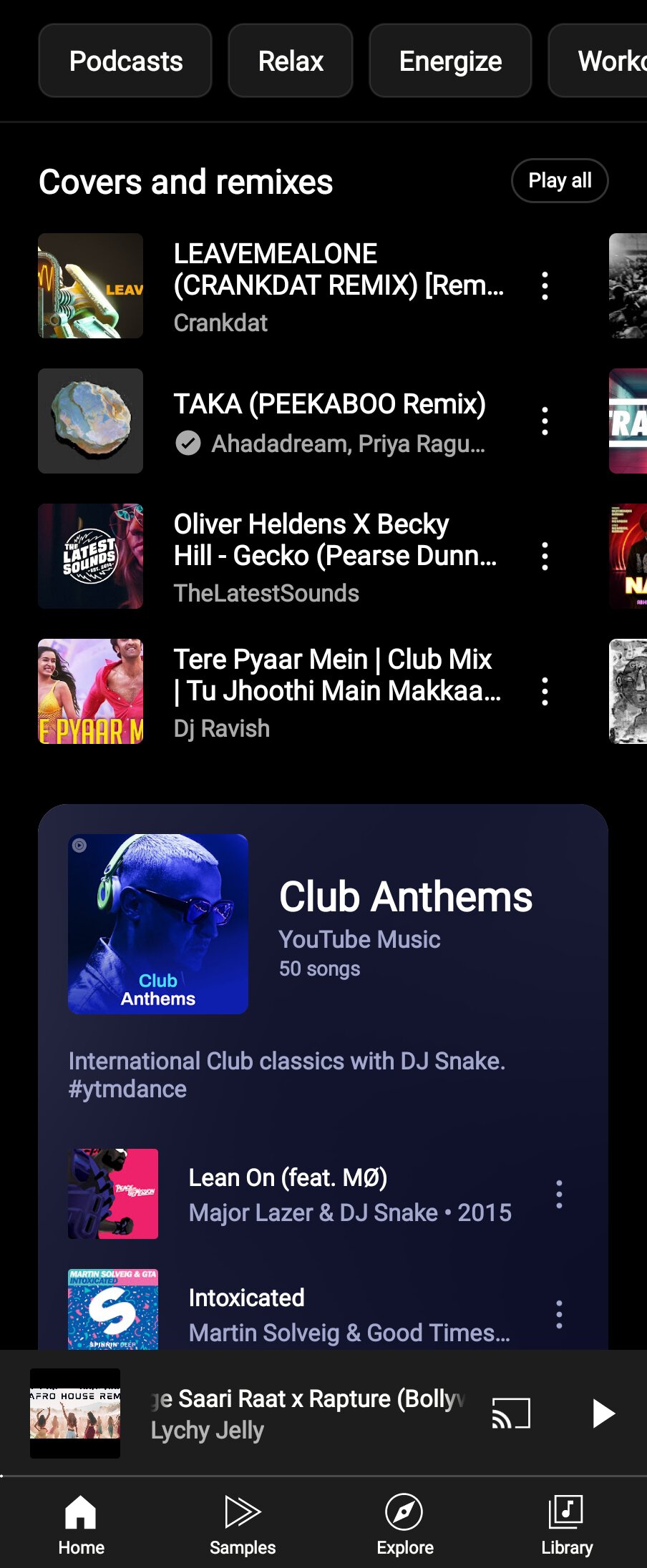The width and height of the screenshot is (647, 1568).
Task: Select the Podcasts chip
Action: pos(125,61)
